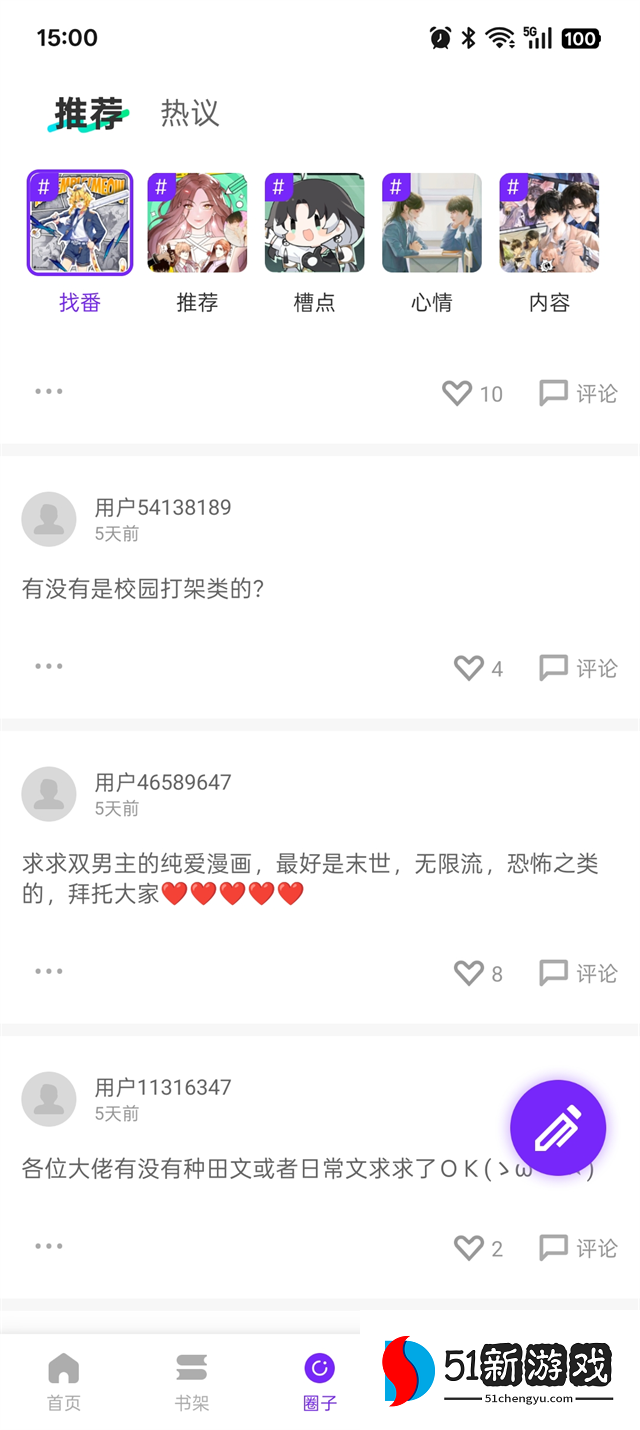640x1430 pixels.
Task: Open the 内容 topic tile
Action: click(x=549, y=223)
